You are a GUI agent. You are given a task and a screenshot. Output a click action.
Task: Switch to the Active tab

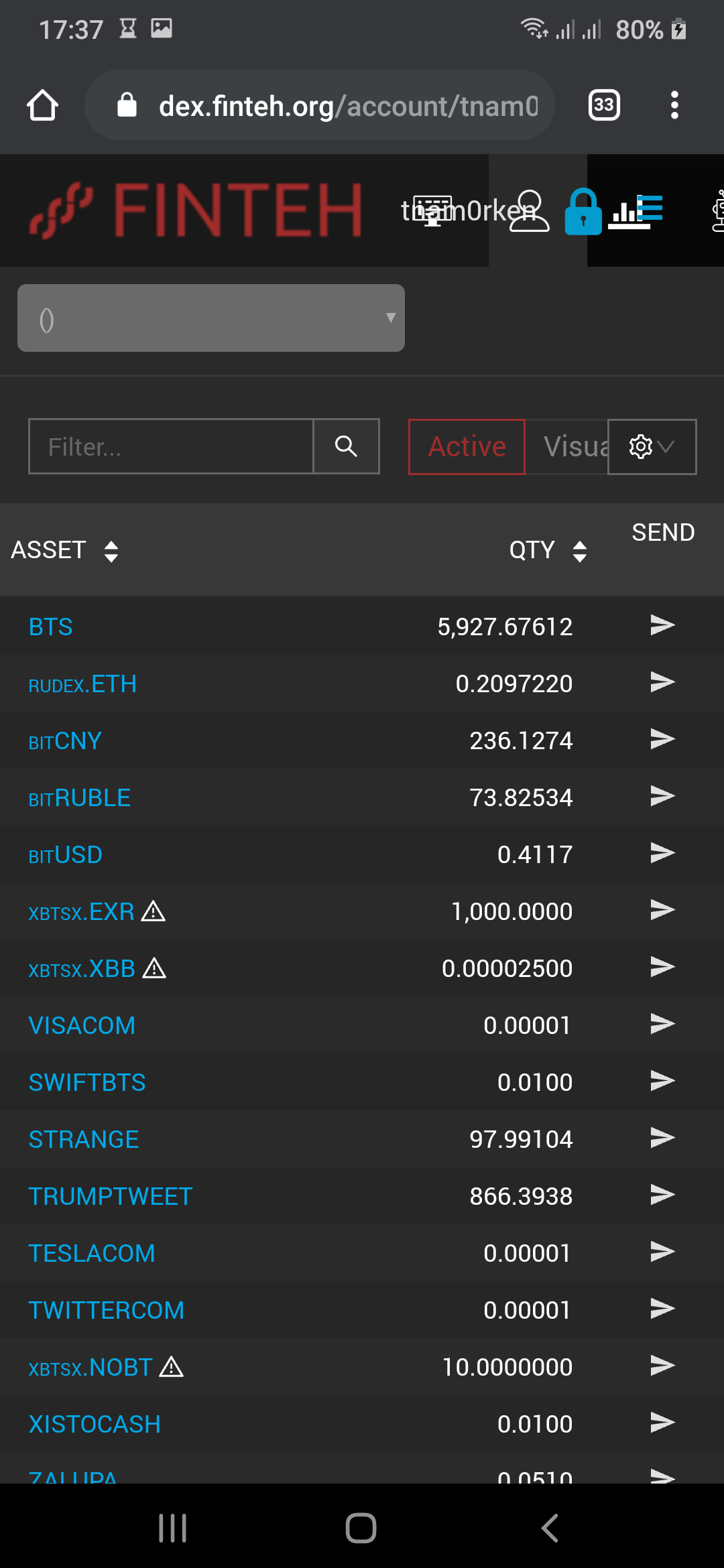(x=467, y=446)
